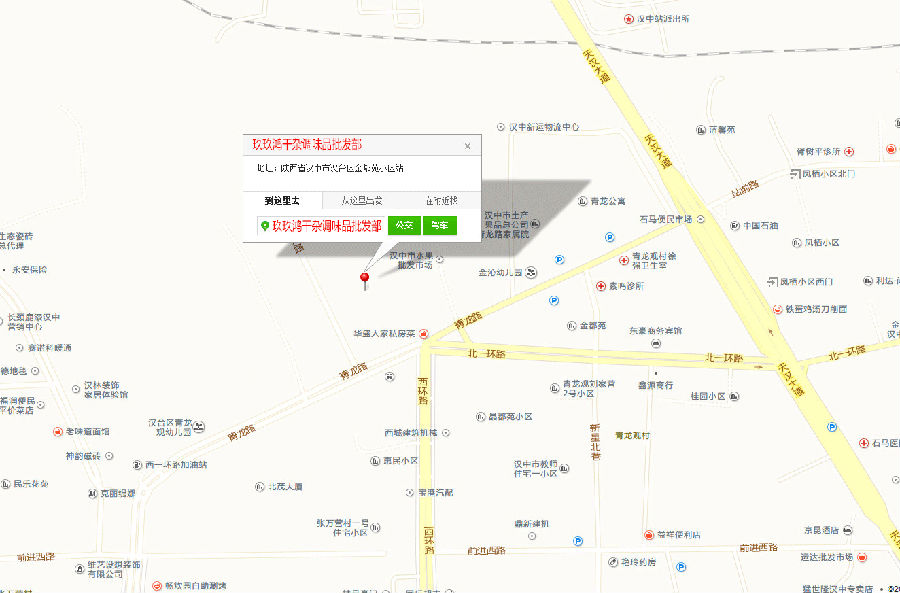The height and width of the screenshot is (593, 900).
Task: Get 公交 transit directions
Action: tap(404, 226)
